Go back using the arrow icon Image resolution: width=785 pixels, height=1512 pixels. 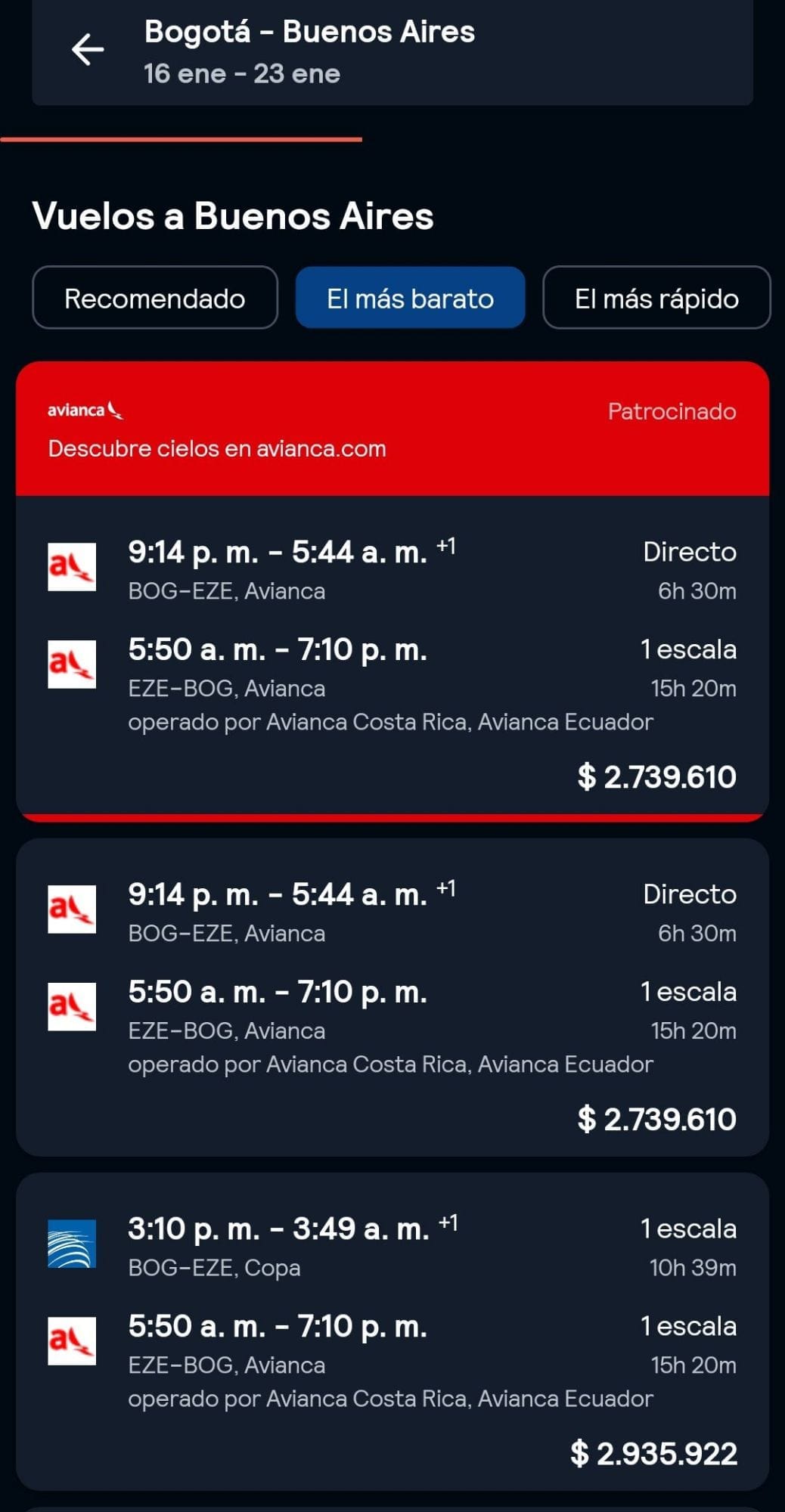(x=88, y=50)
